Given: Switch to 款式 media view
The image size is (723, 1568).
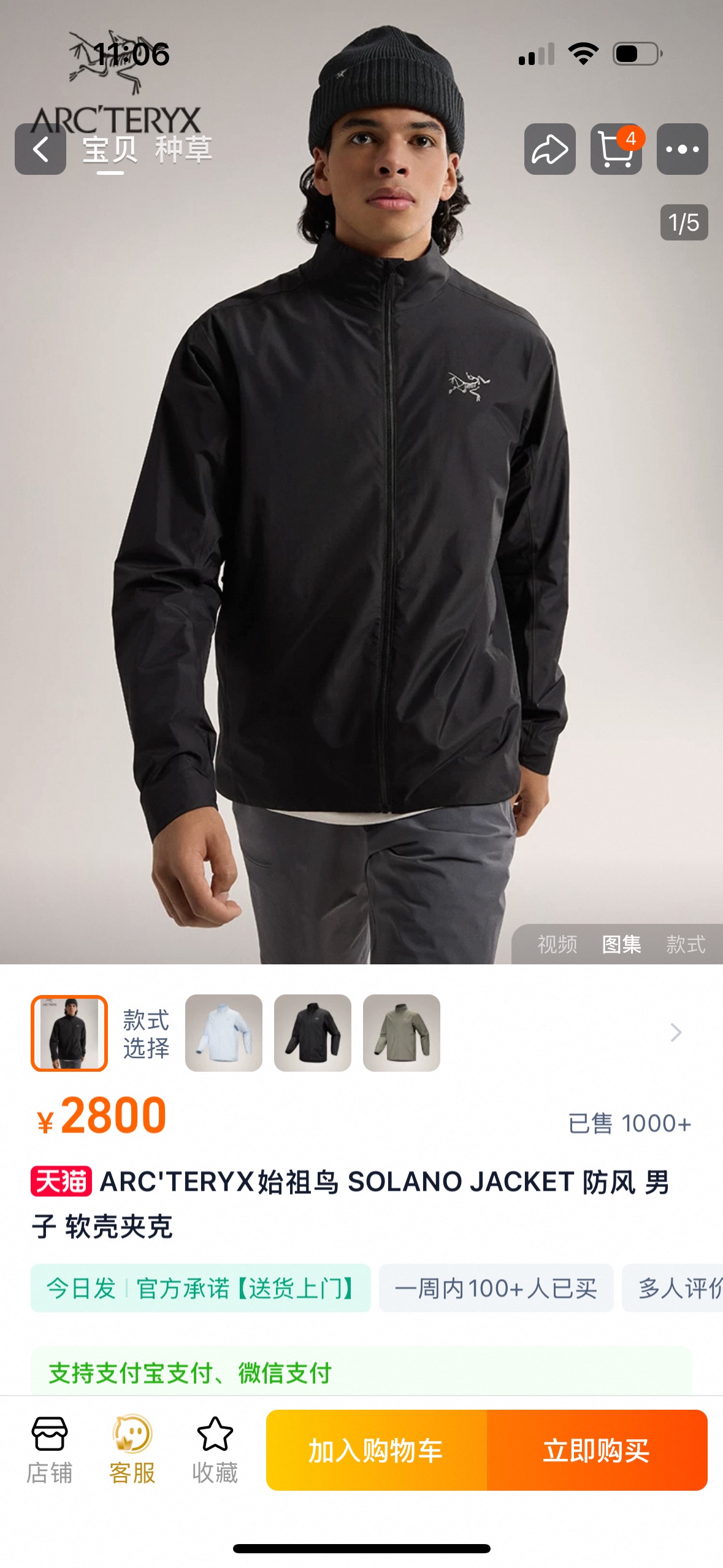Looking at the screenshot, I should (x=686, y=944).
